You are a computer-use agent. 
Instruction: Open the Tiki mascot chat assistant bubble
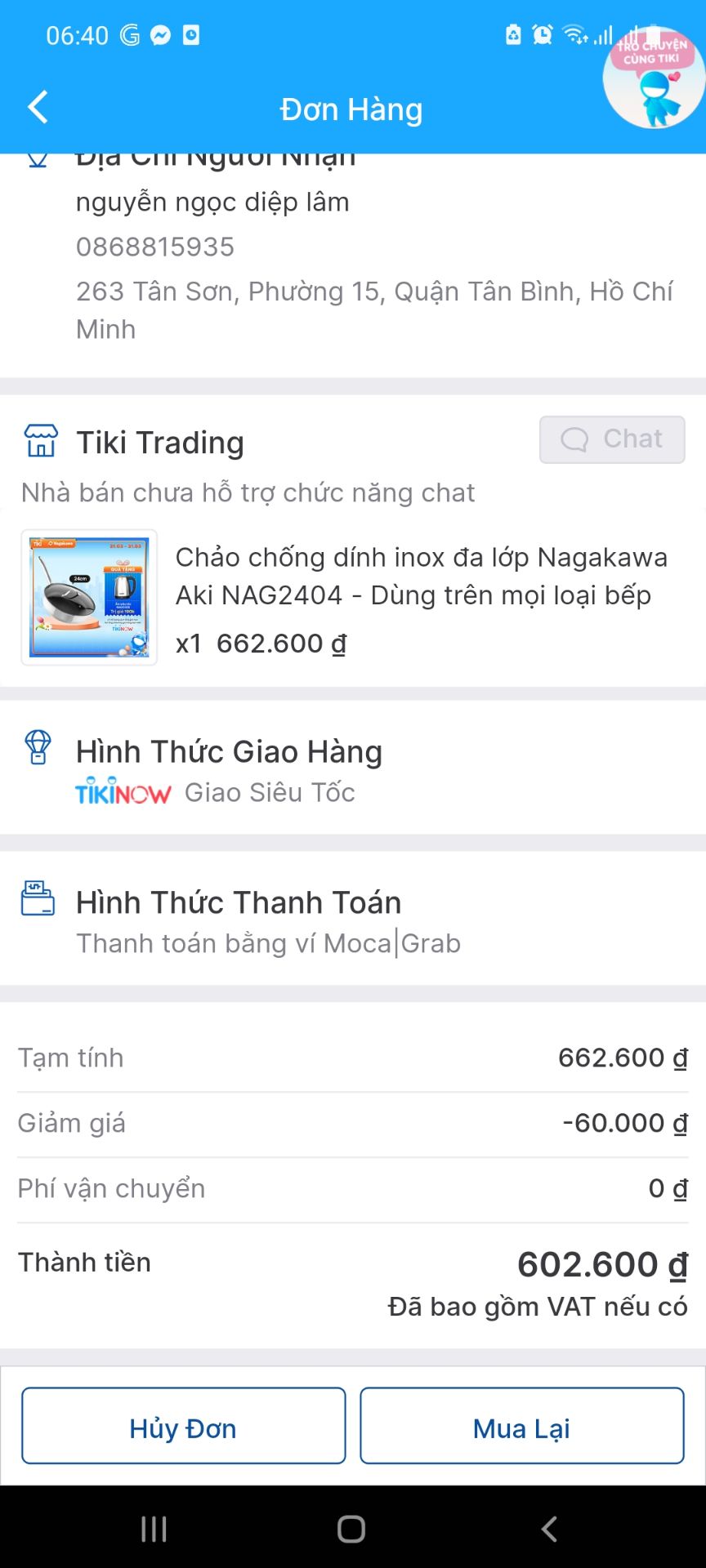653,78
